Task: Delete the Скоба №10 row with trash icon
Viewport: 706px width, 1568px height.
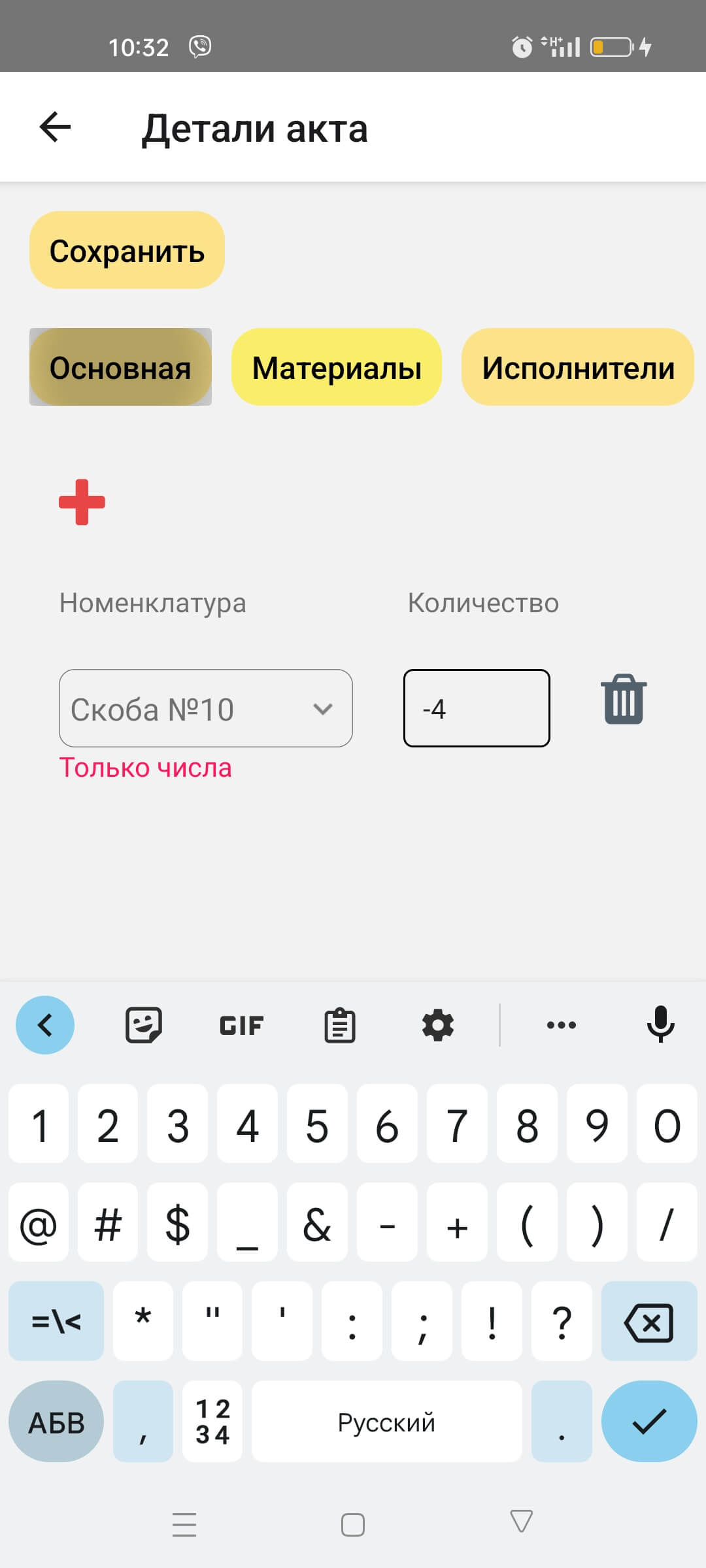Action: point(624,699)
